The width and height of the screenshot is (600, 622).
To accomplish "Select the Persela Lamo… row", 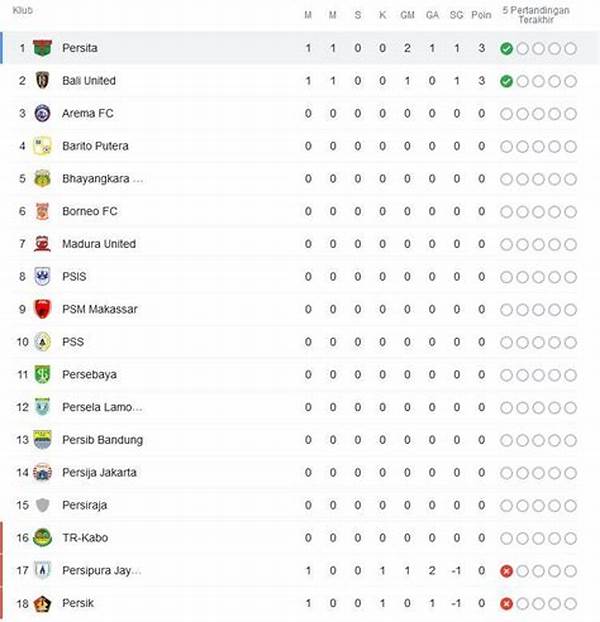I will tap(102, 407).
